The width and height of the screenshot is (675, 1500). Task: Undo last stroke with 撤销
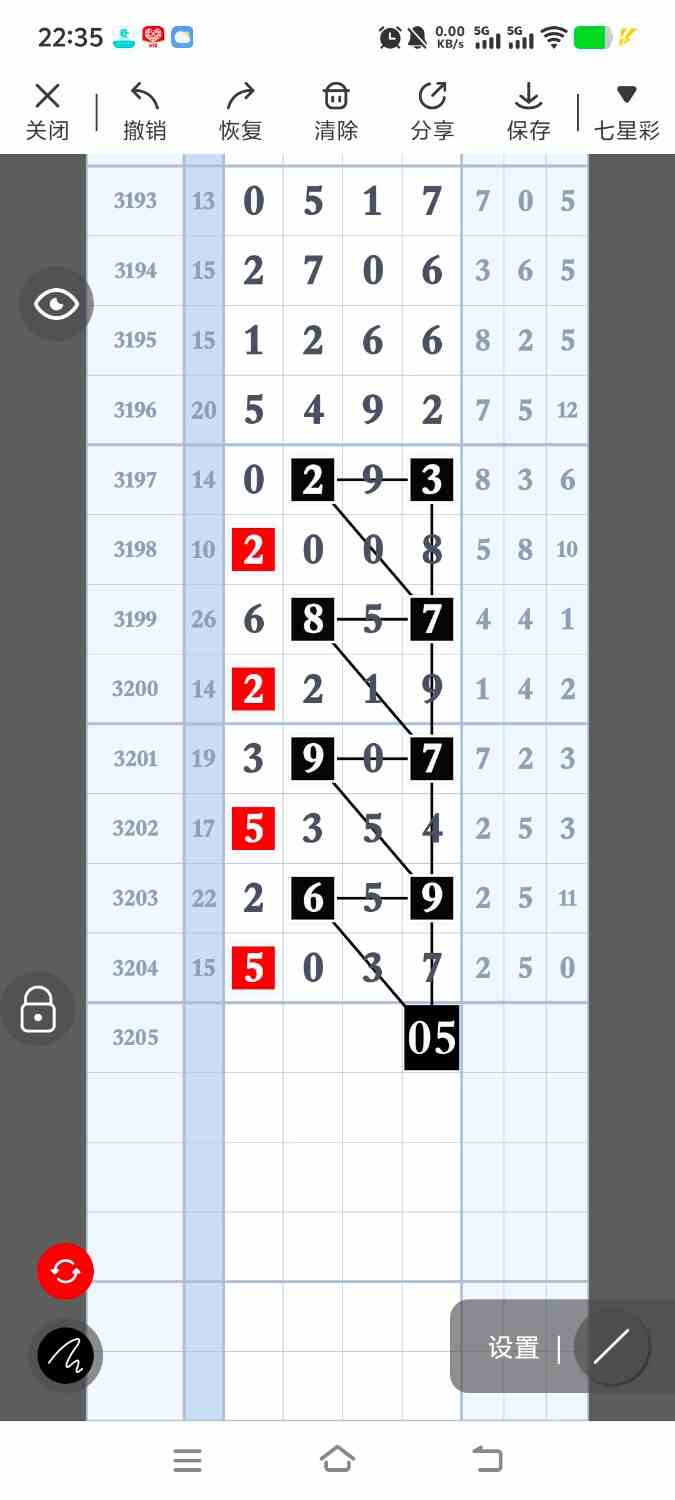click(145, 111)
